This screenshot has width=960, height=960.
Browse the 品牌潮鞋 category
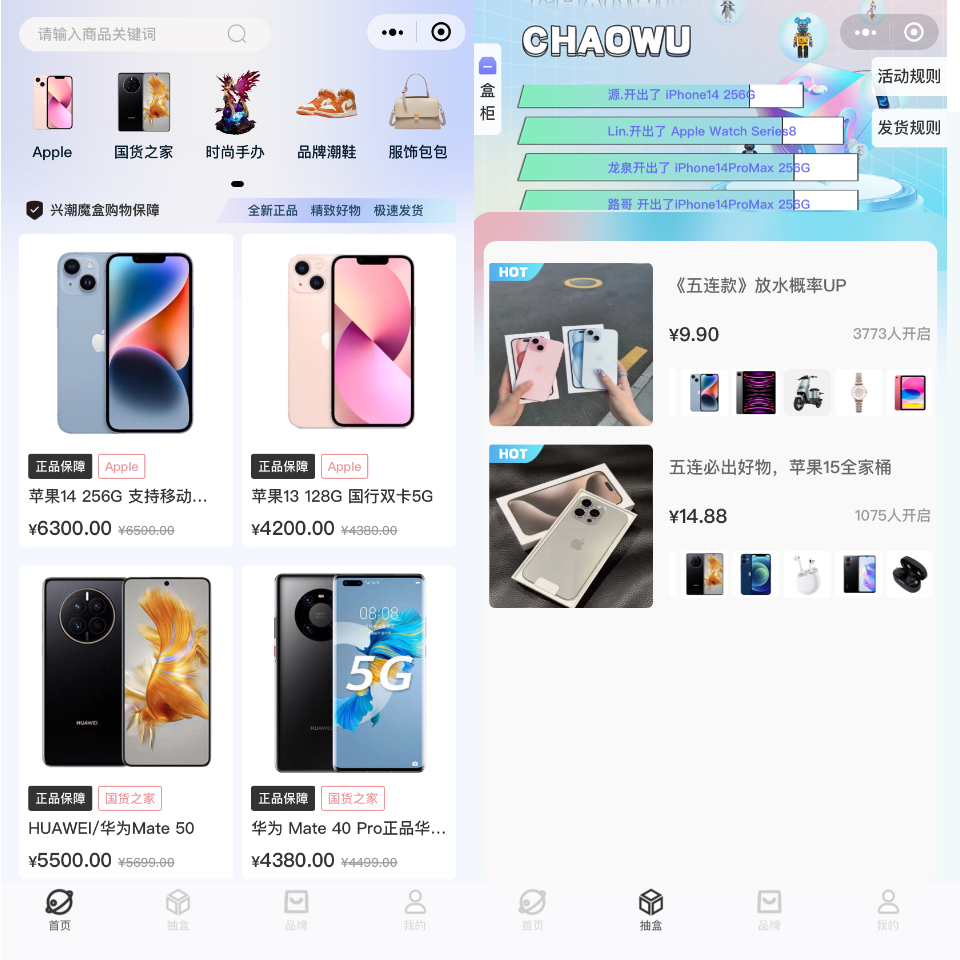pos(326,115)
